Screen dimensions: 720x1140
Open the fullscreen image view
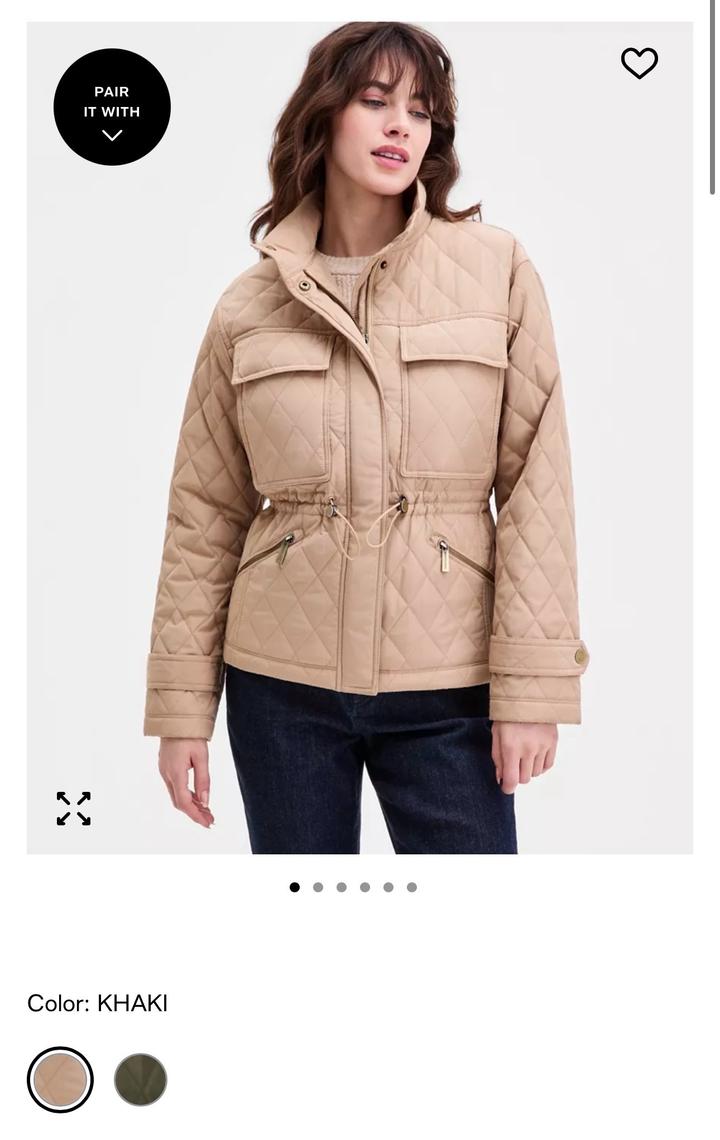[73, 808]
